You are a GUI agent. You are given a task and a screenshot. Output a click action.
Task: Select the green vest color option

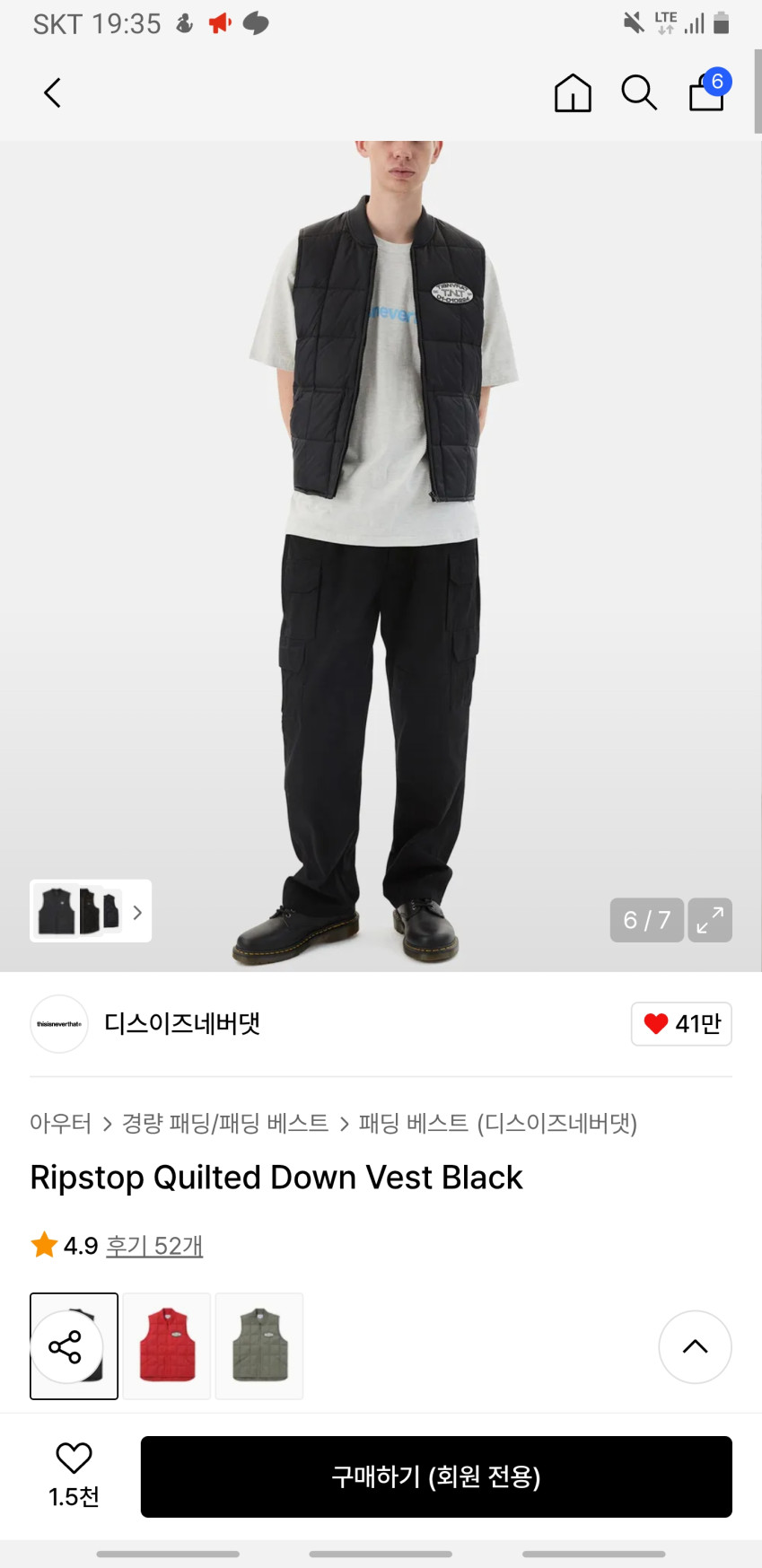[259, 1345]
